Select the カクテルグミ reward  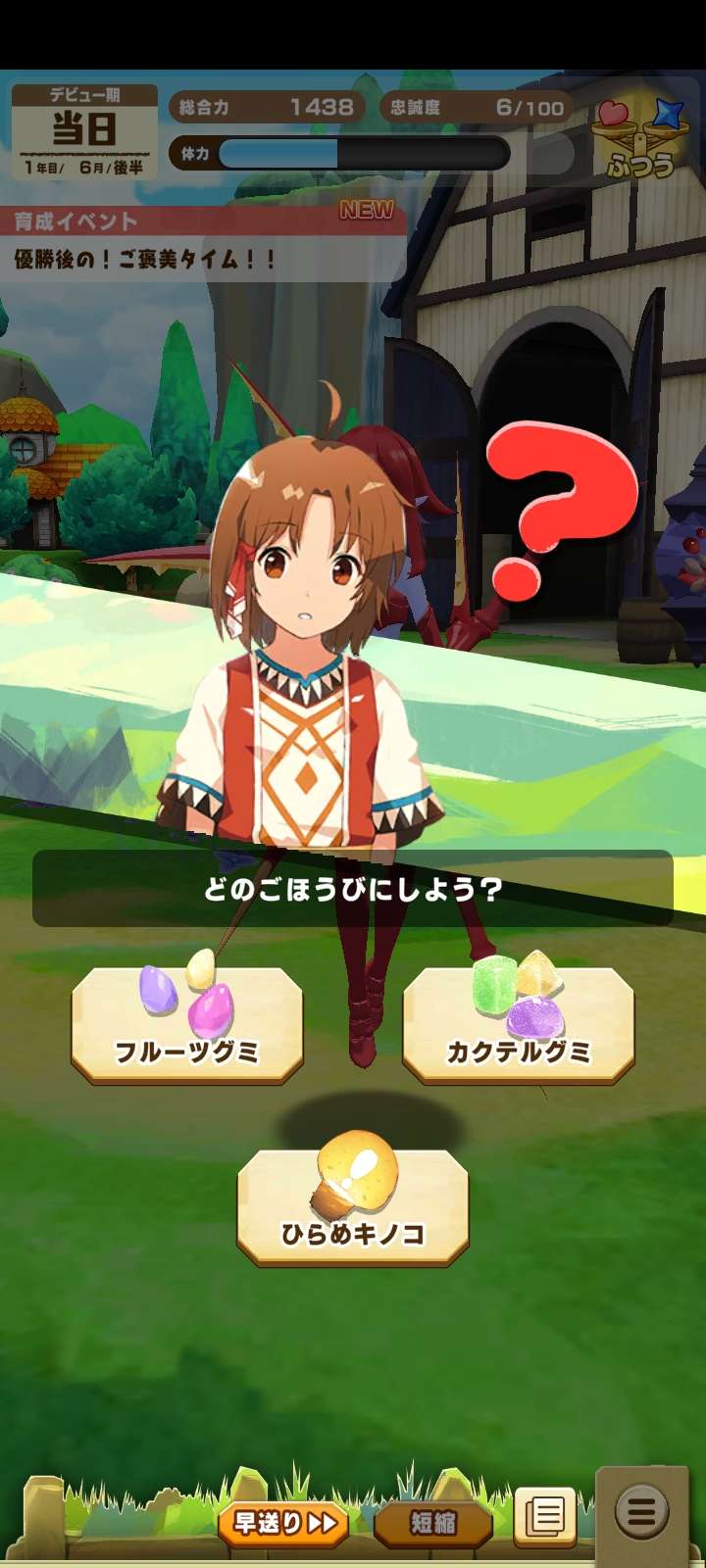coord(518,1024)
